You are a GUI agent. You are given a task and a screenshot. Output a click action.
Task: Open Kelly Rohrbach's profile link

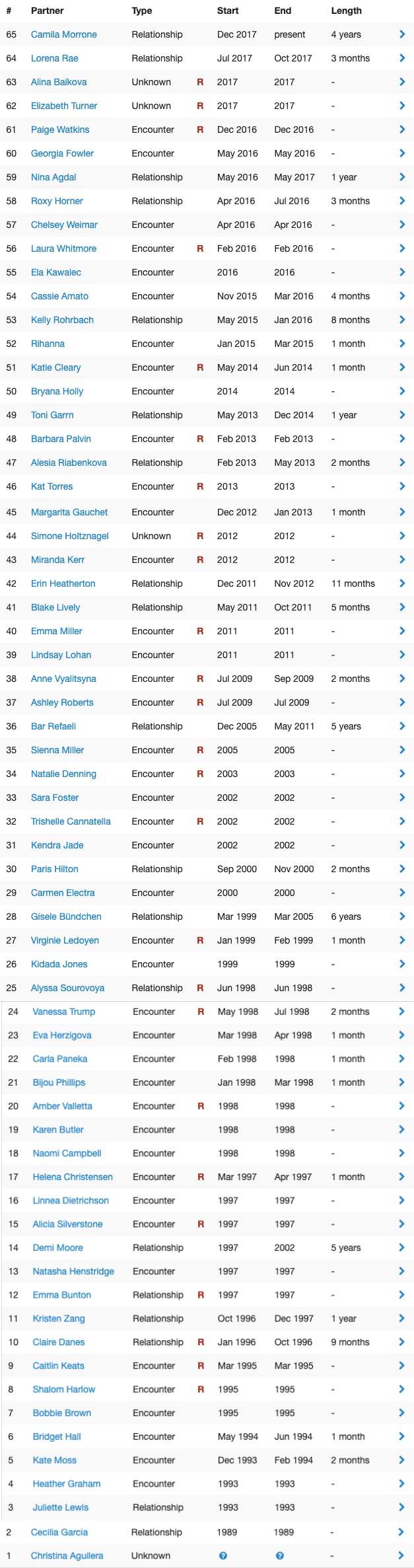coord(62,320)
